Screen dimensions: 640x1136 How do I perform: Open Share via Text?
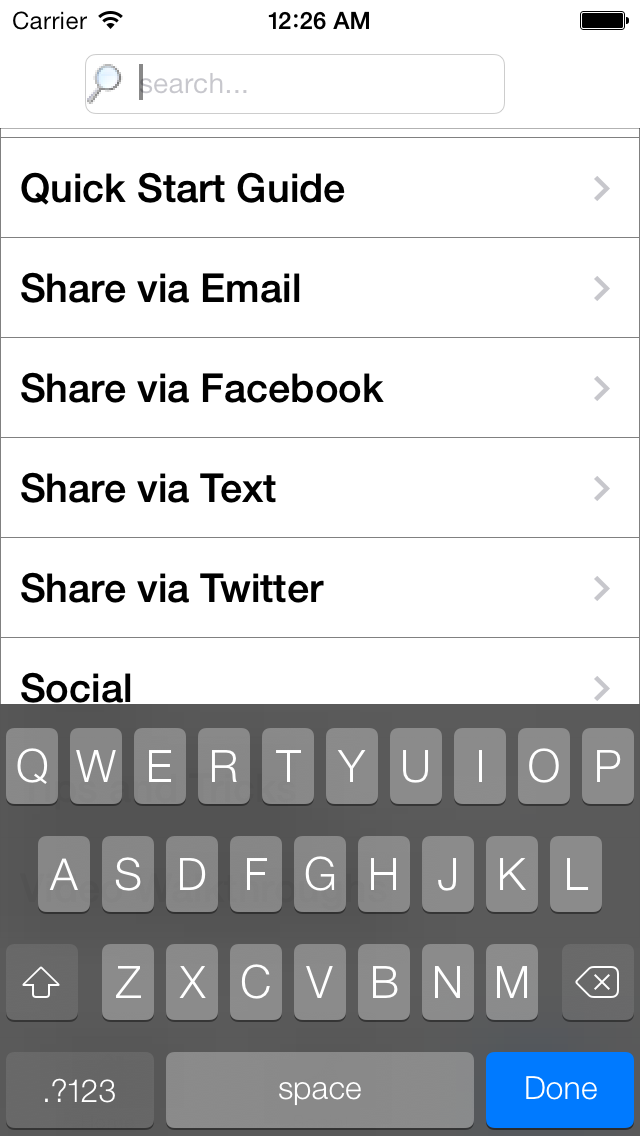(320, 488)
